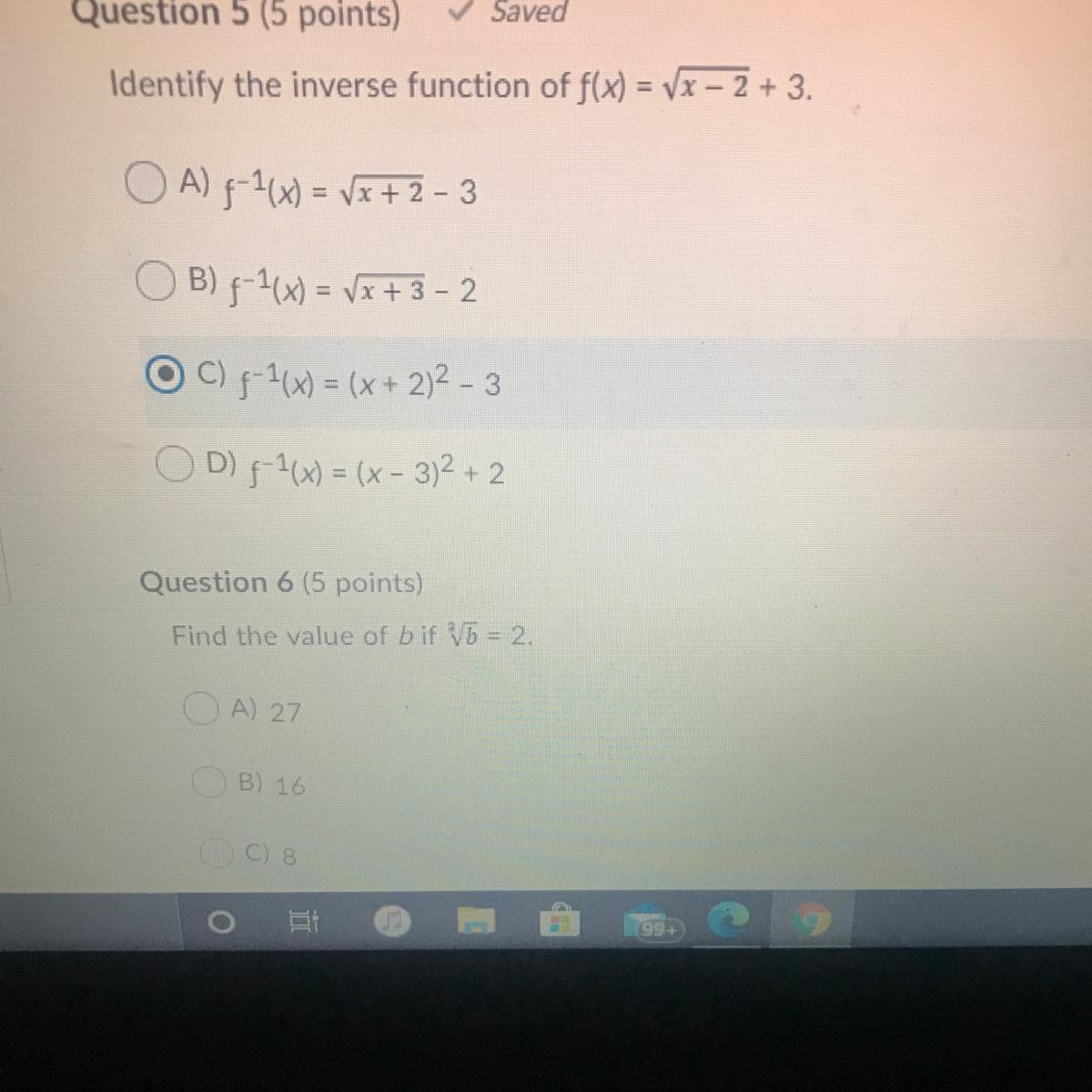This screenshot has height=1092, width=1092.
Task: Select answer B for Question 5
Action: pyautogui.click(x=155, y=279)
